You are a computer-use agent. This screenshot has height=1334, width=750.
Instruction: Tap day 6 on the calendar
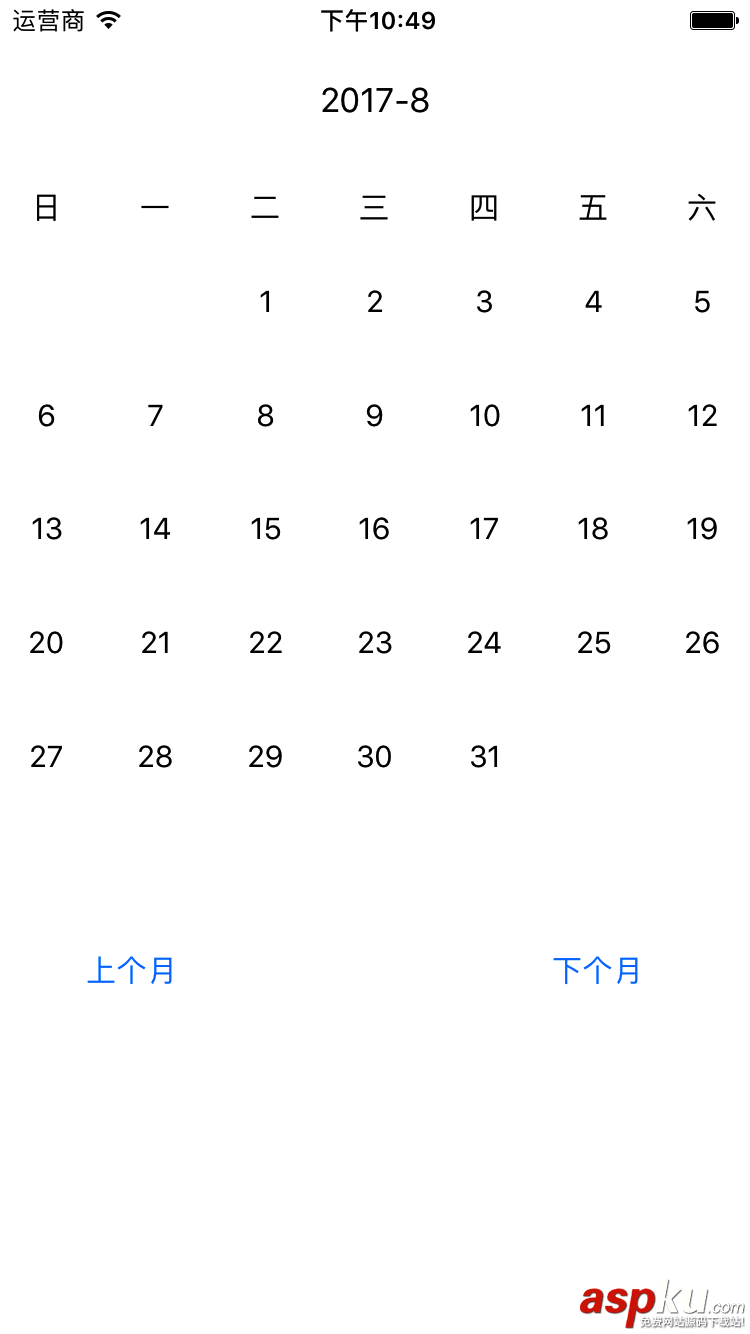(x=46, y=416)
